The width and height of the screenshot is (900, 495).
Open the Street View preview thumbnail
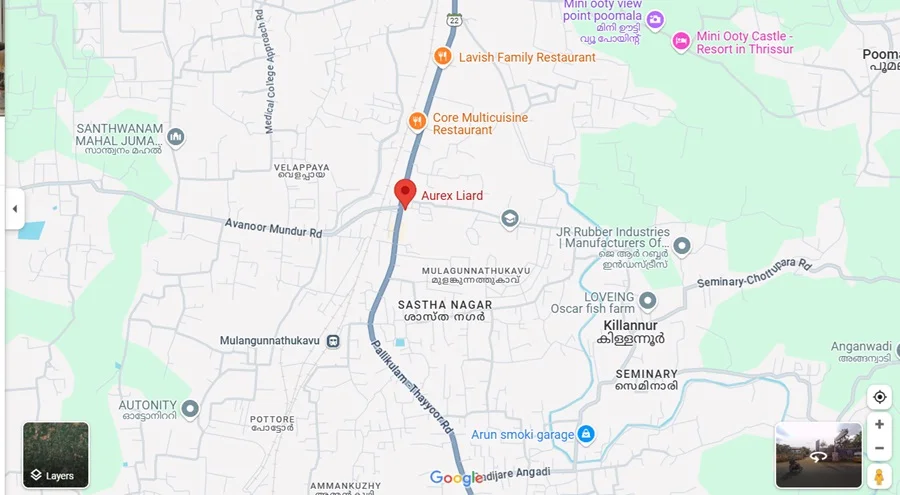coord(818,455)
